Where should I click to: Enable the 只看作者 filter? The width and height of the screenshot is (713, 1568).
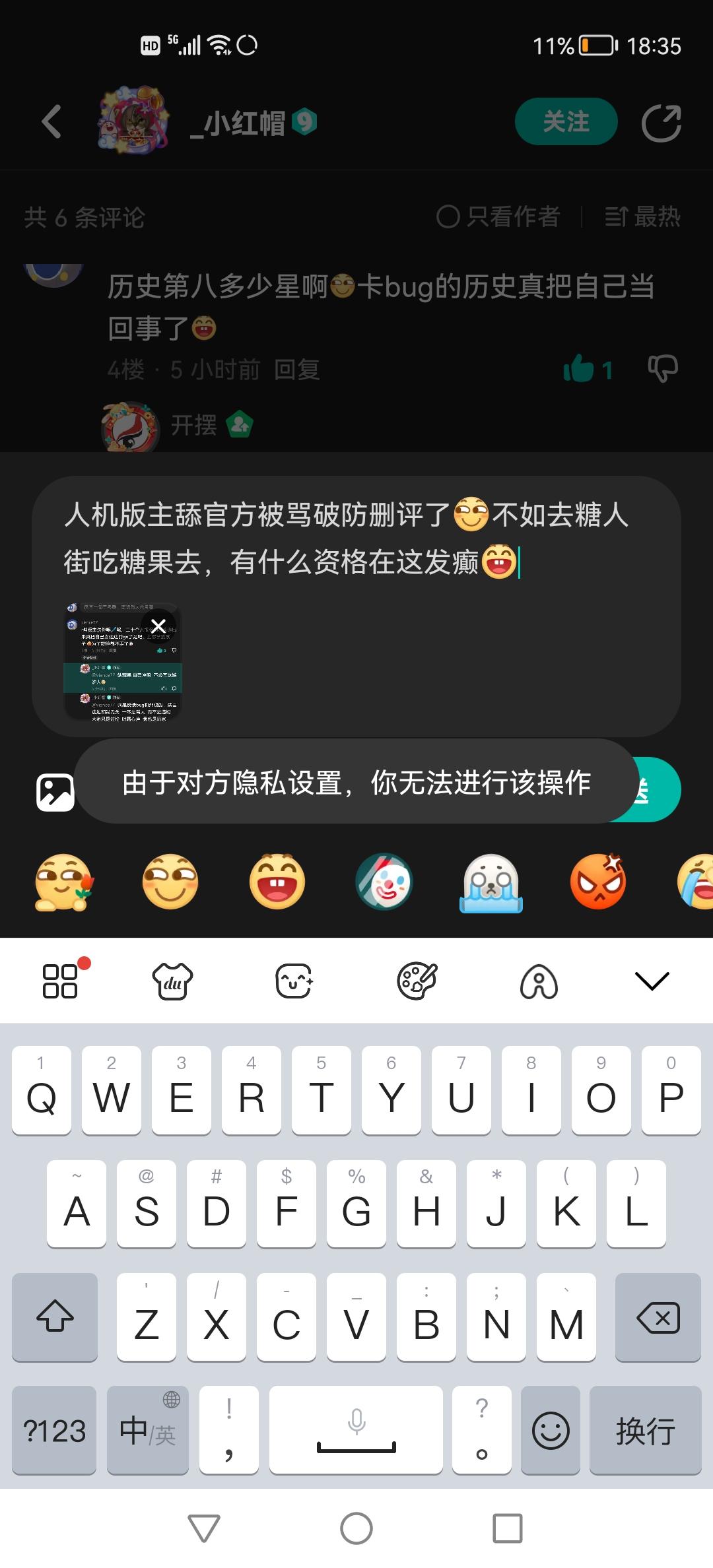point(500,216)
